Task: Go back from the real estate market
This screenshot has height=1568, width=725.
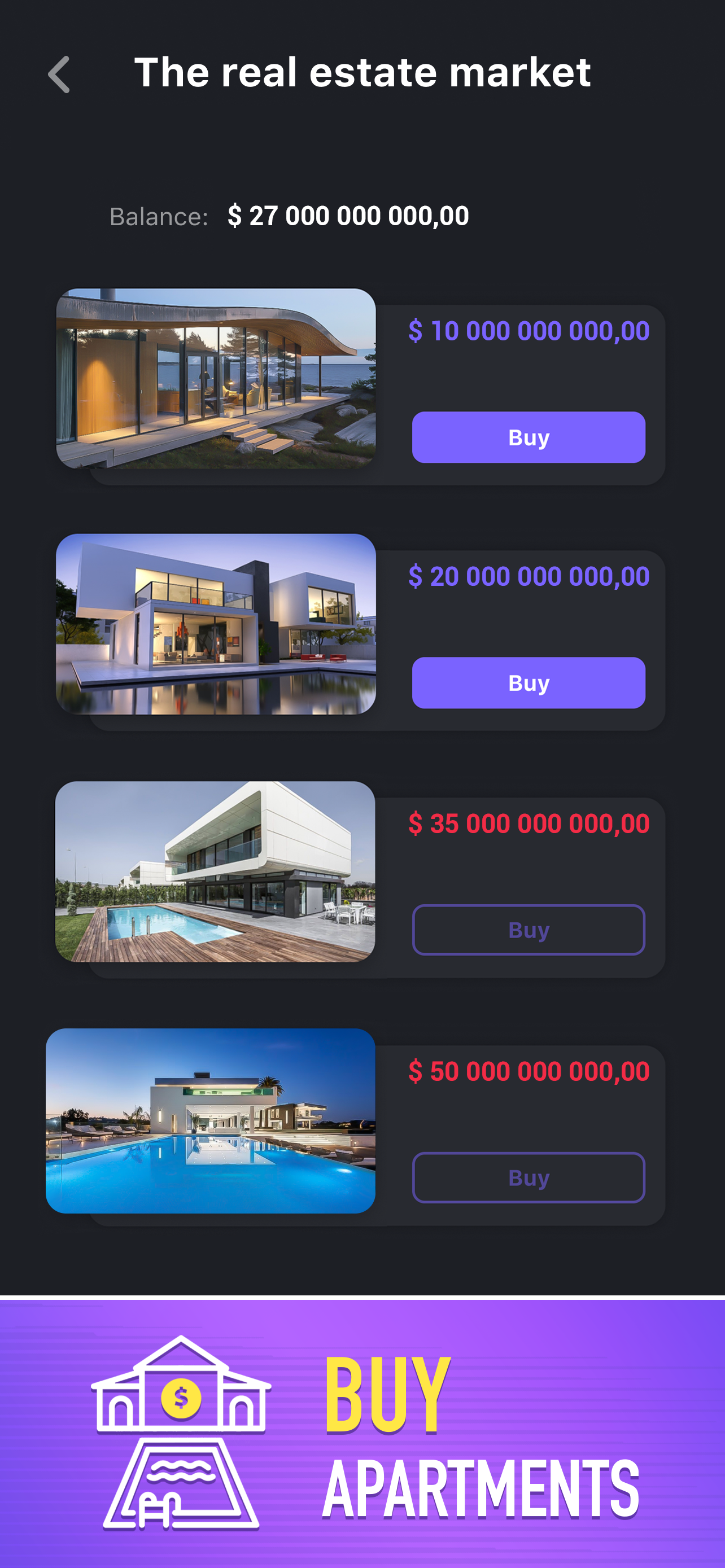Action: pos(59,75)
